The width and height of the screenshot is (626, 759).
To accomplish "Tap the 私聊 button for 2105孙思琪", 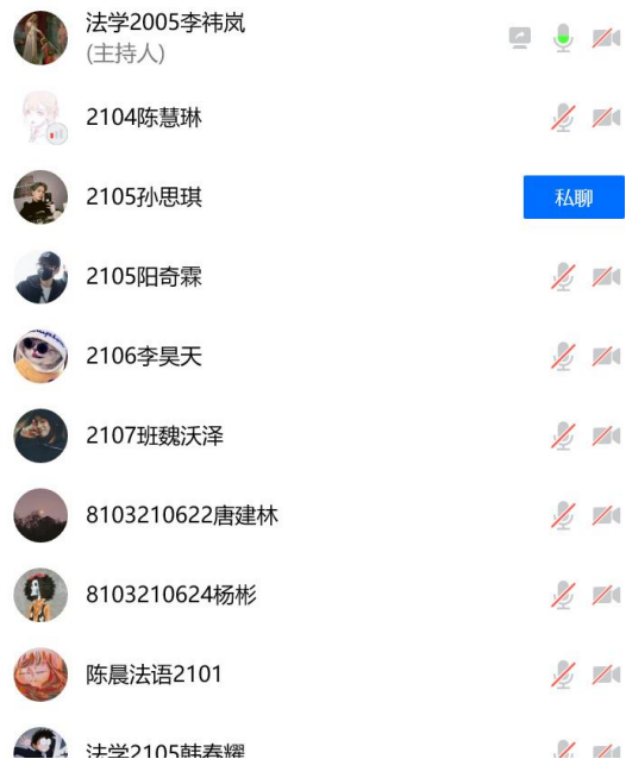I will pos(573,197).
